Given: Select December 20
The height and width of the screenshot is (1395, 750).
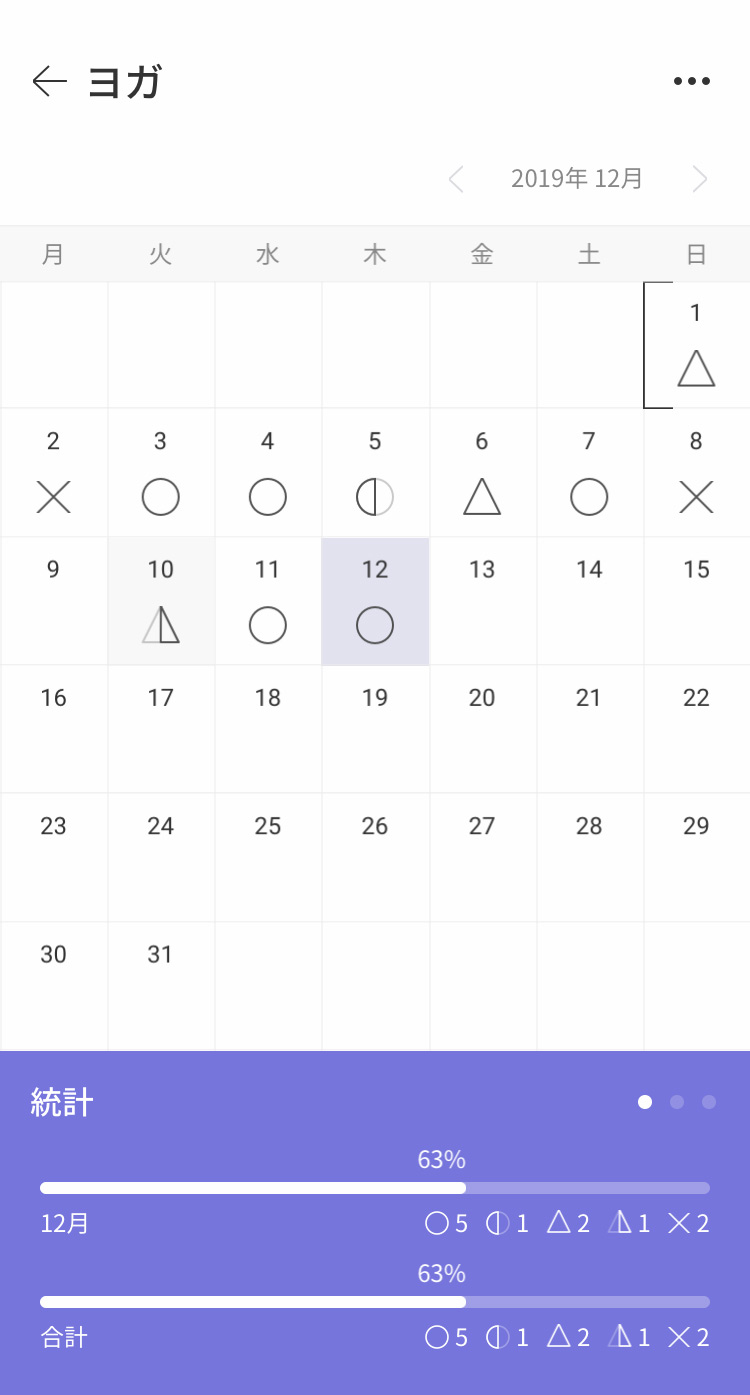Looking at the screenshot, I should 482,729.
